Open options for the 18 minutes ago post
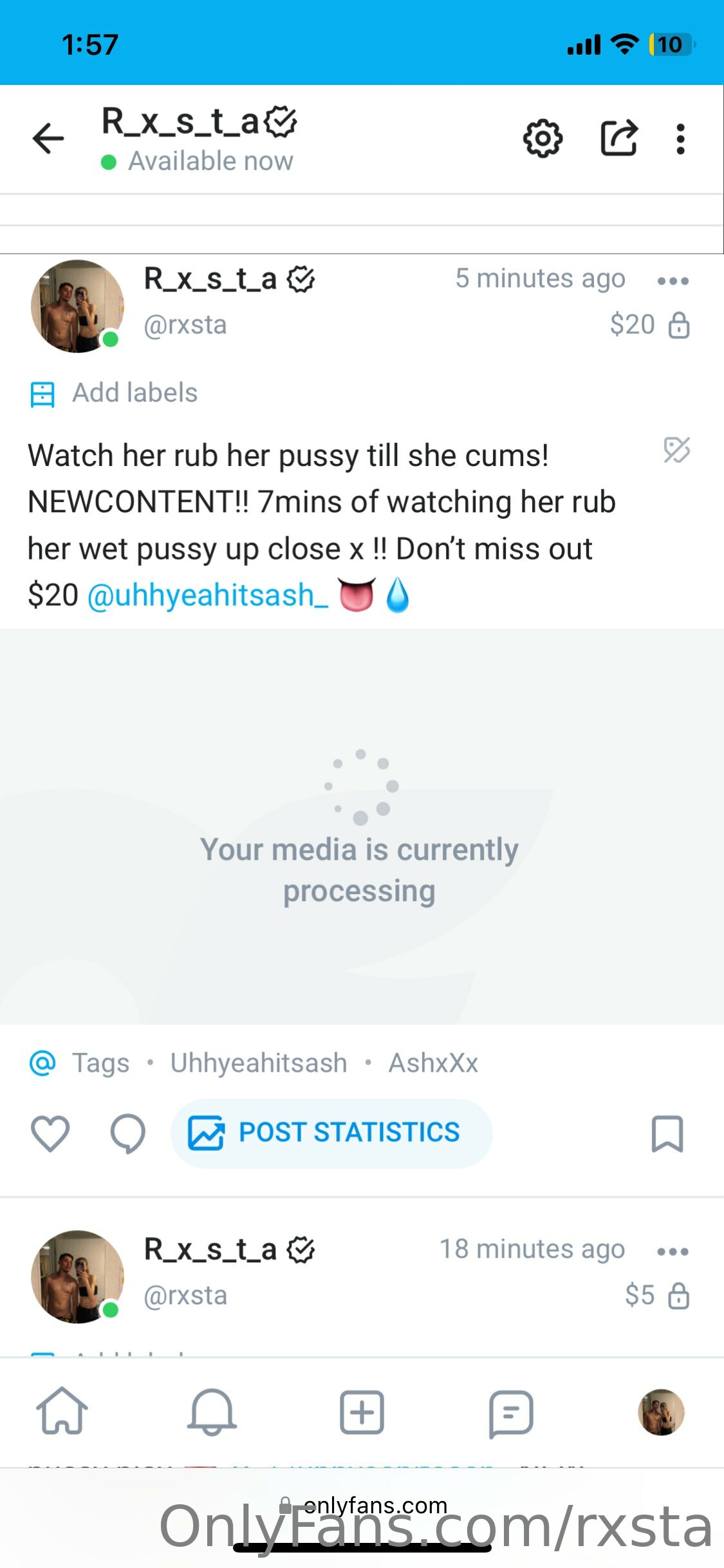The width and height of the screenshot is (724, 1568). [x=673, y=1251]
